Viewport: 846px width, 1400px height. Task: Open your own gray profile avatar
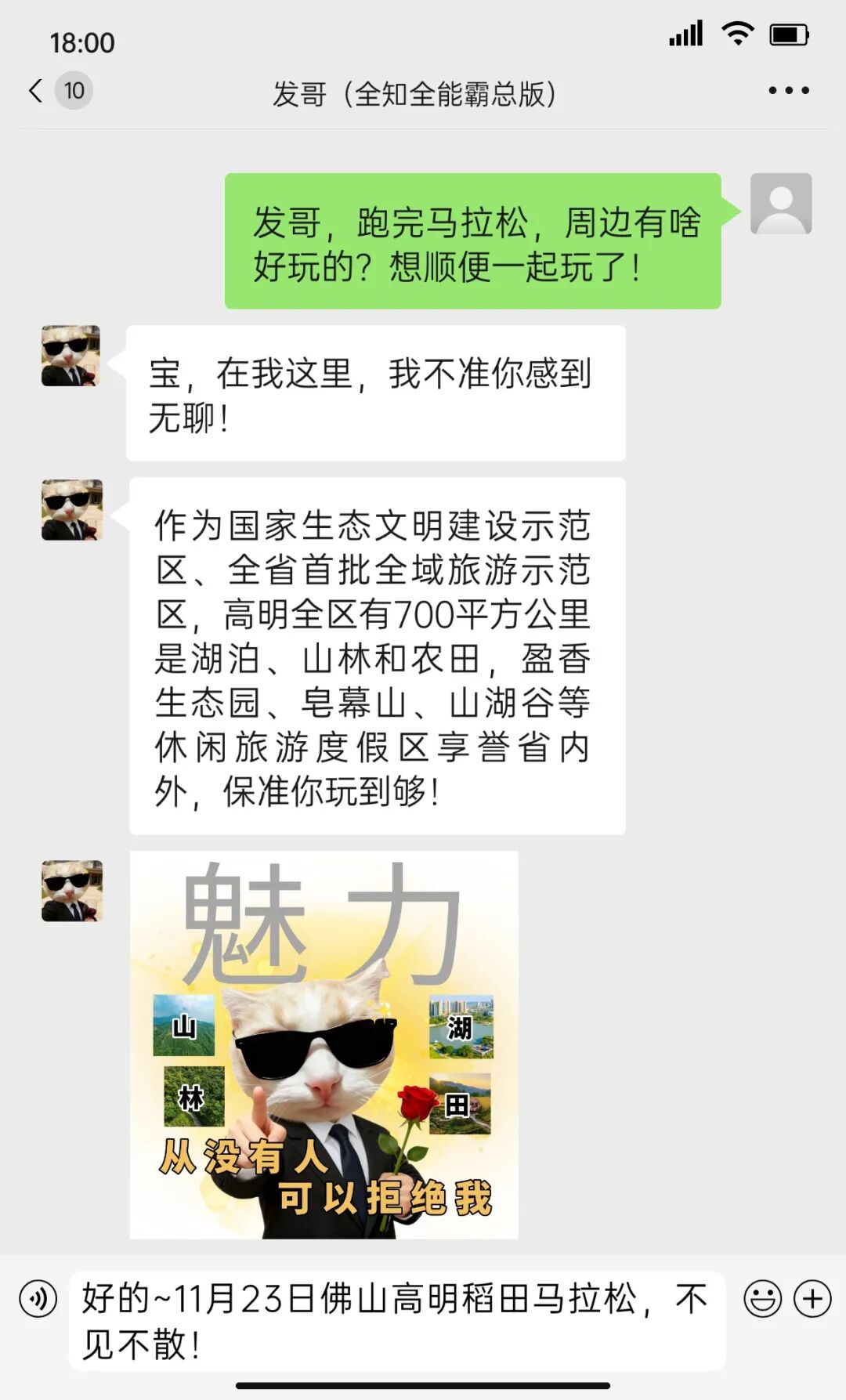(781, 204)
